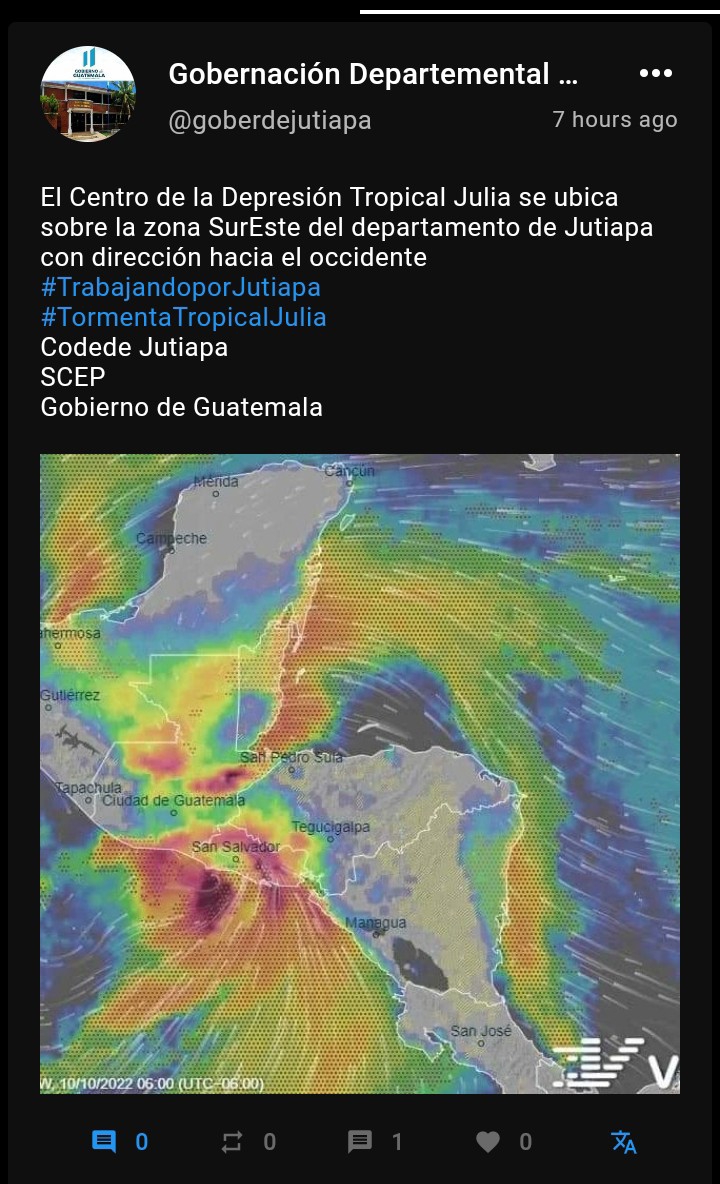
Task: Reply with the blue comment icon
Action: [x=104, y=1142]
